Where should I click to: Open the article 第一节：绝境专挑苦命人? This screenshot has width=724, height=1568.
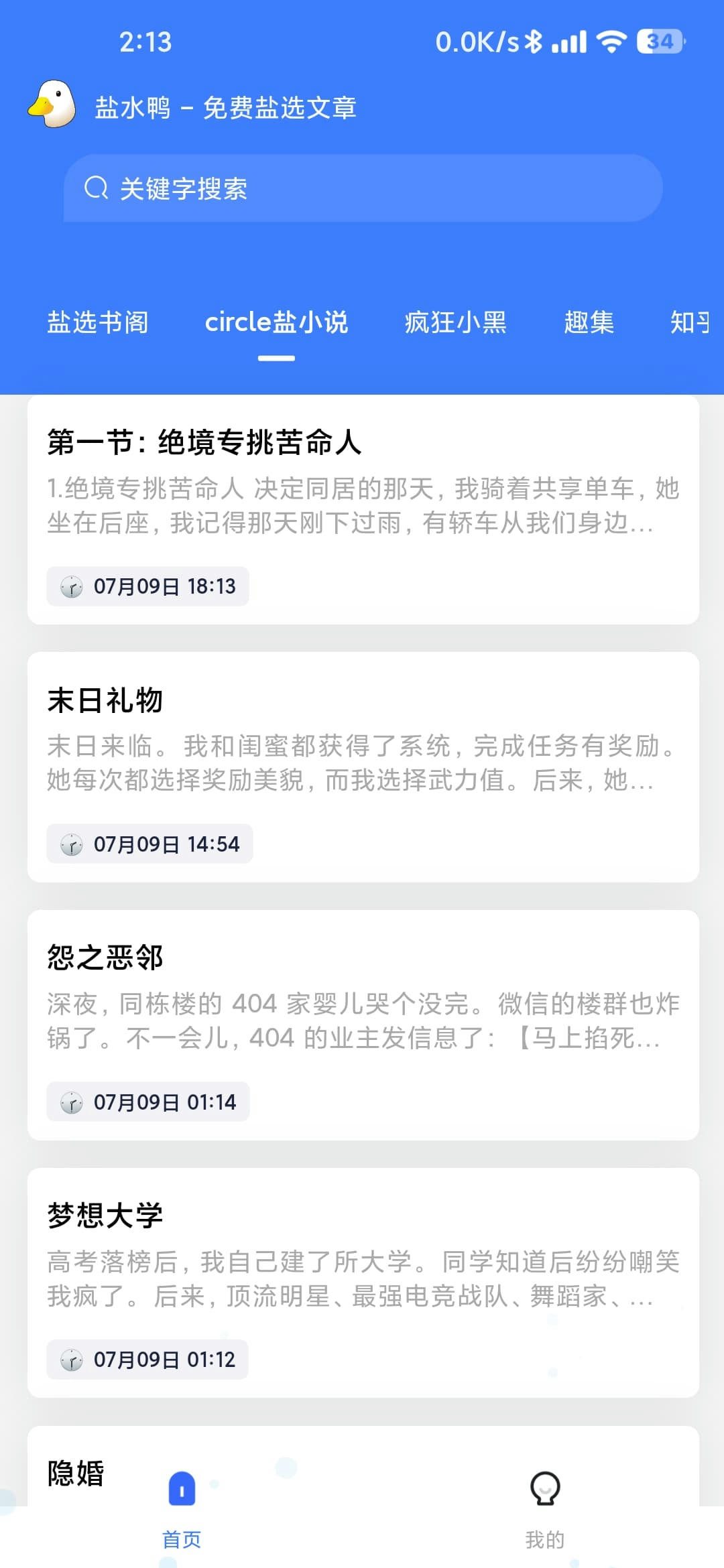[x=363, y=510]
